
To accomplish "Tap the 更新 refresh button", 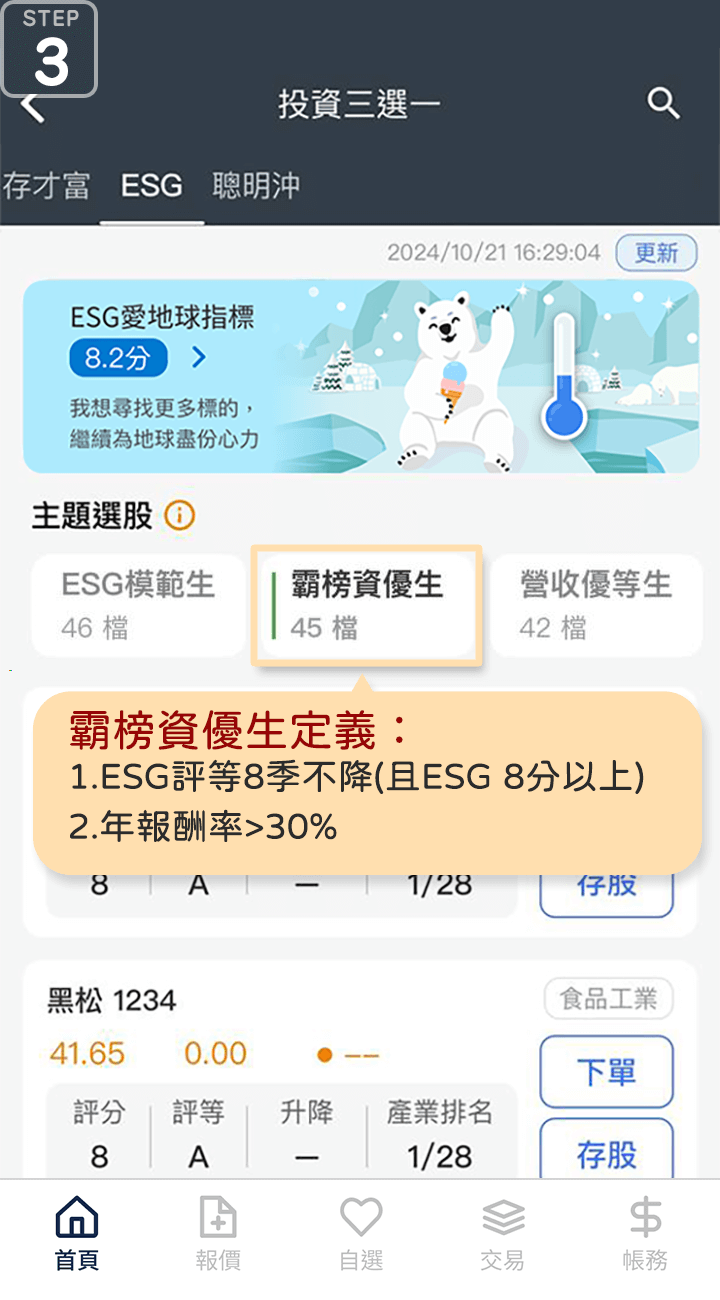I will pos(656,253).
